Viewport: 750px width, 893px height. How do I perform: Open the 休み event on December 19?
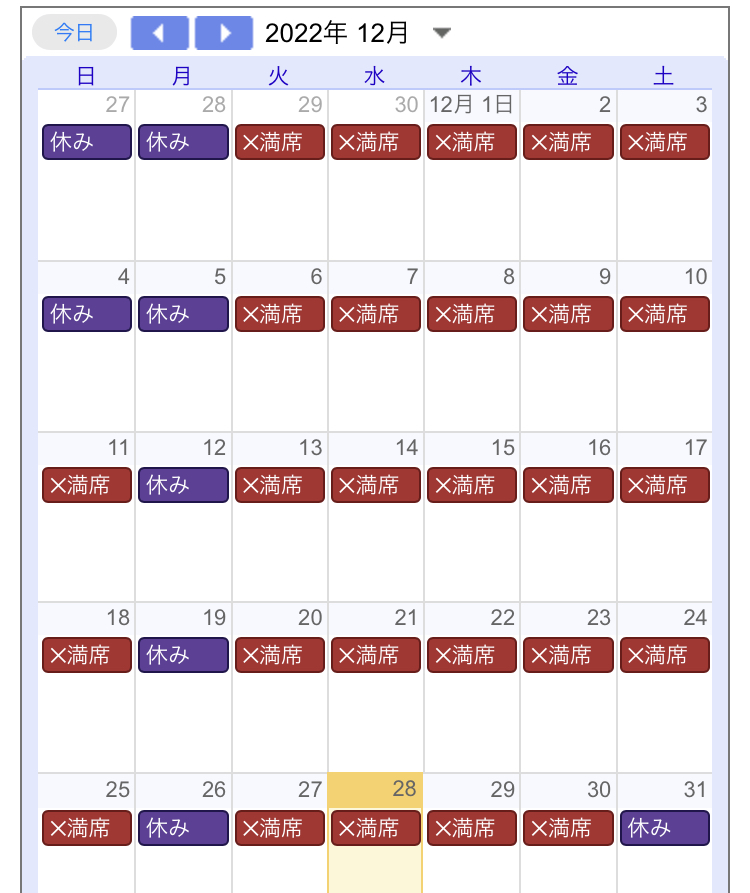(183, 655)
